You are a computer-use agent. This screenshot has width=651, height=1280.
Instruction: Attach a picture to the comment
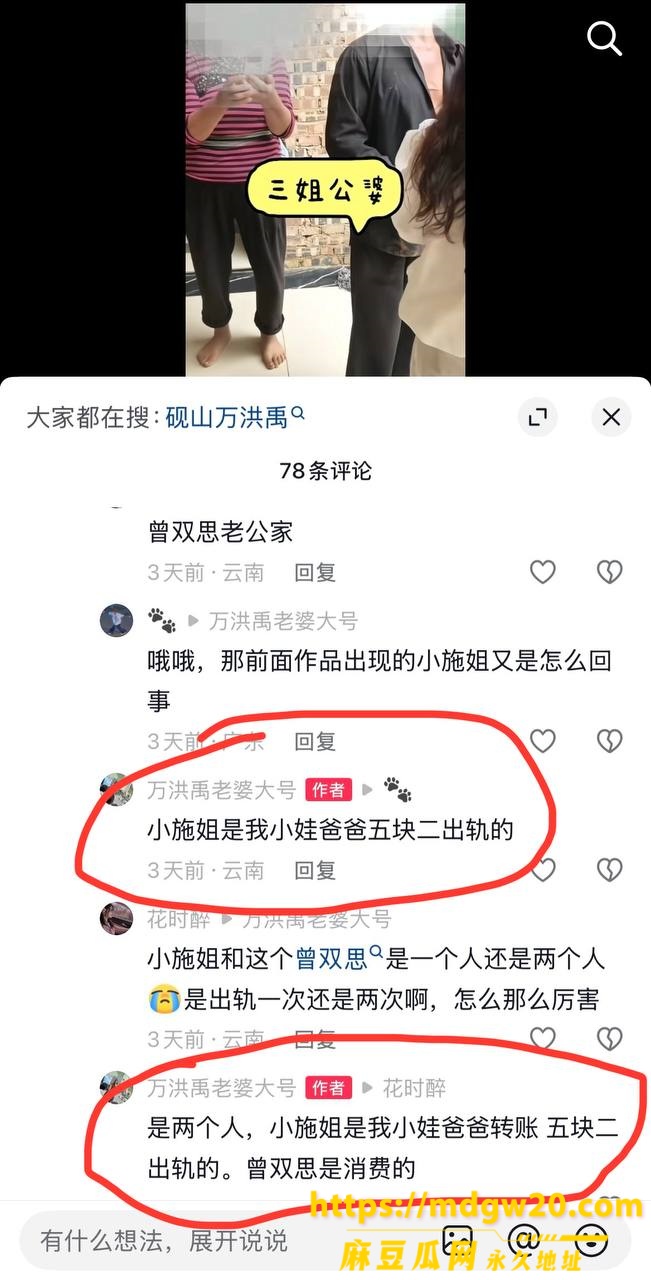tap(457, 1240)
